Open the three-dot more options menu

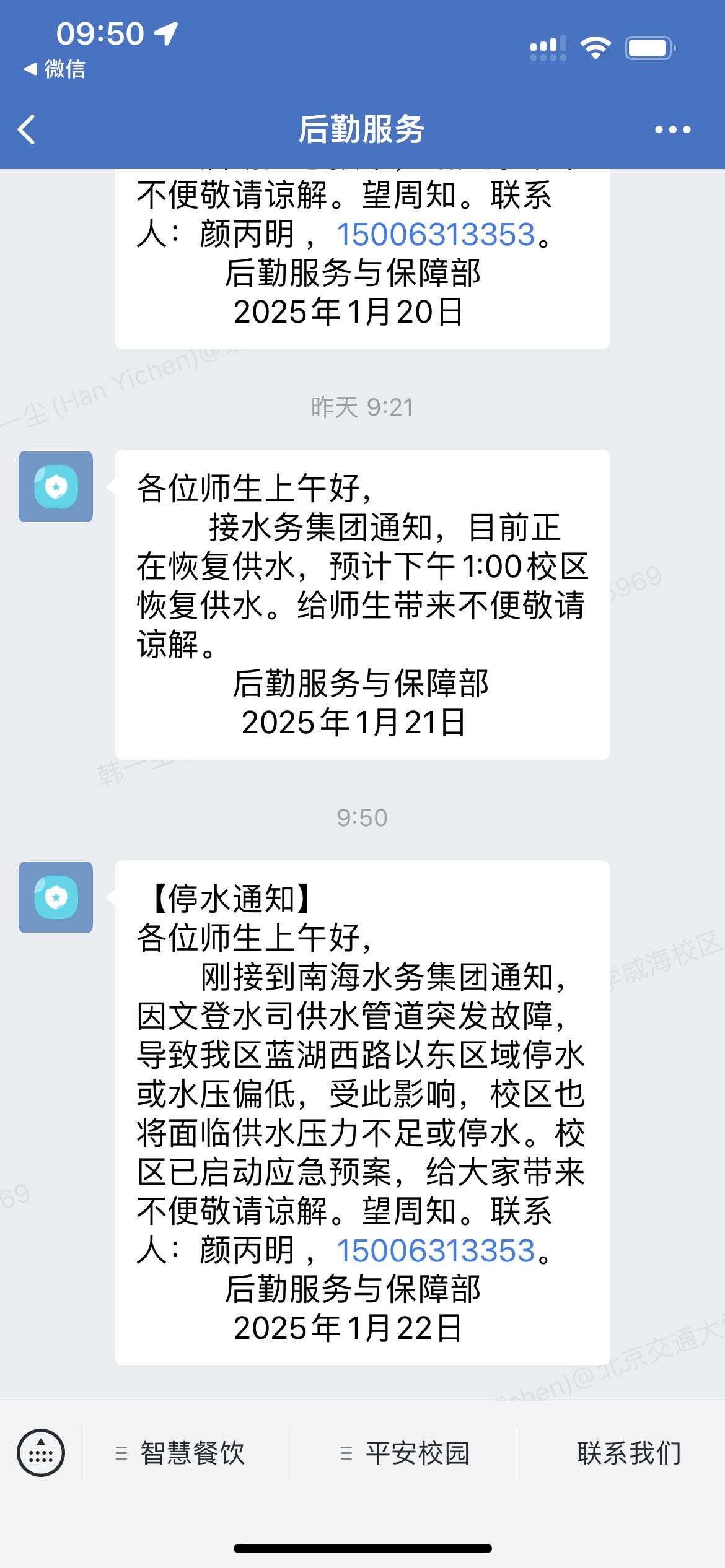(x=672, y=129)
